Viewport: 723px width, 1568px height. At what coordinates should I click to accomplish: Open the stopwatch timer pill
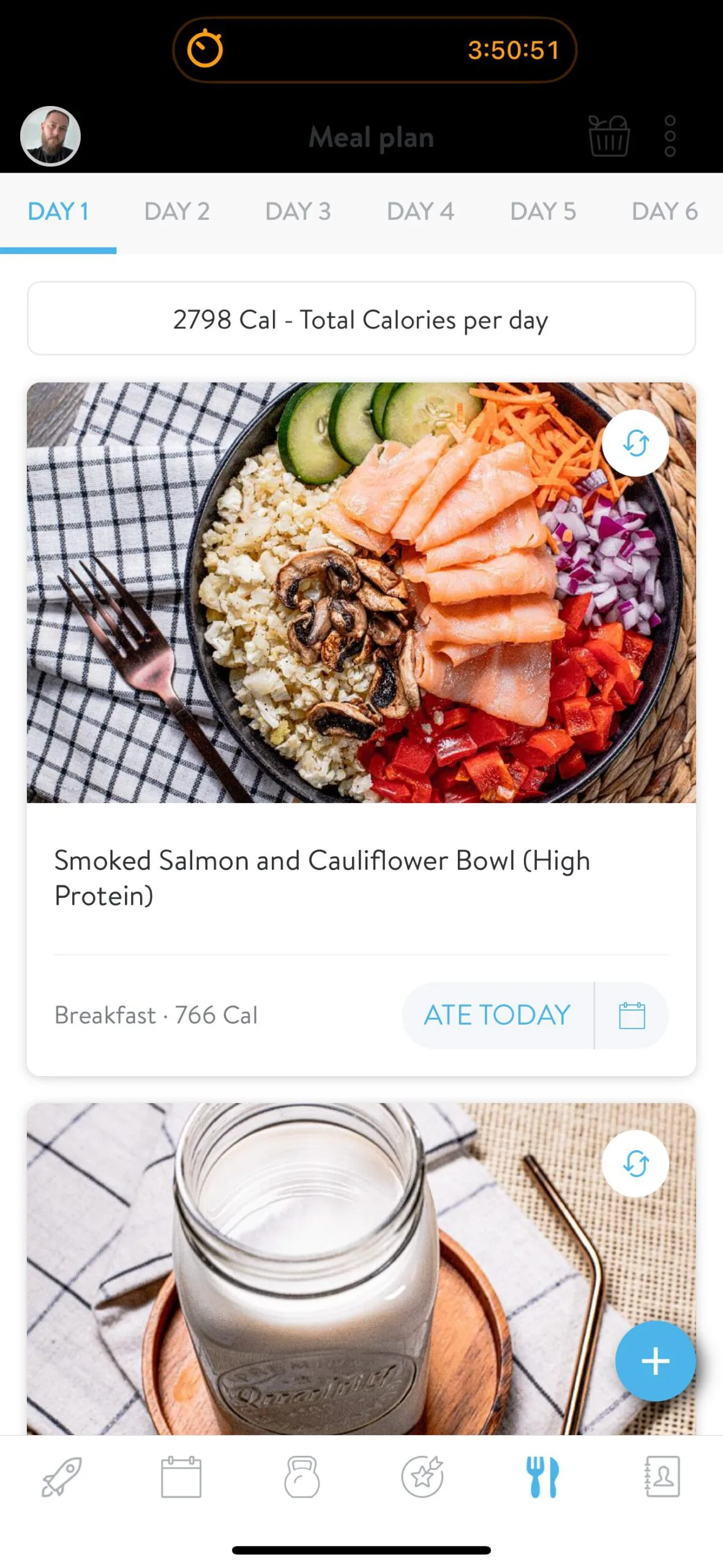click(374, 50)
